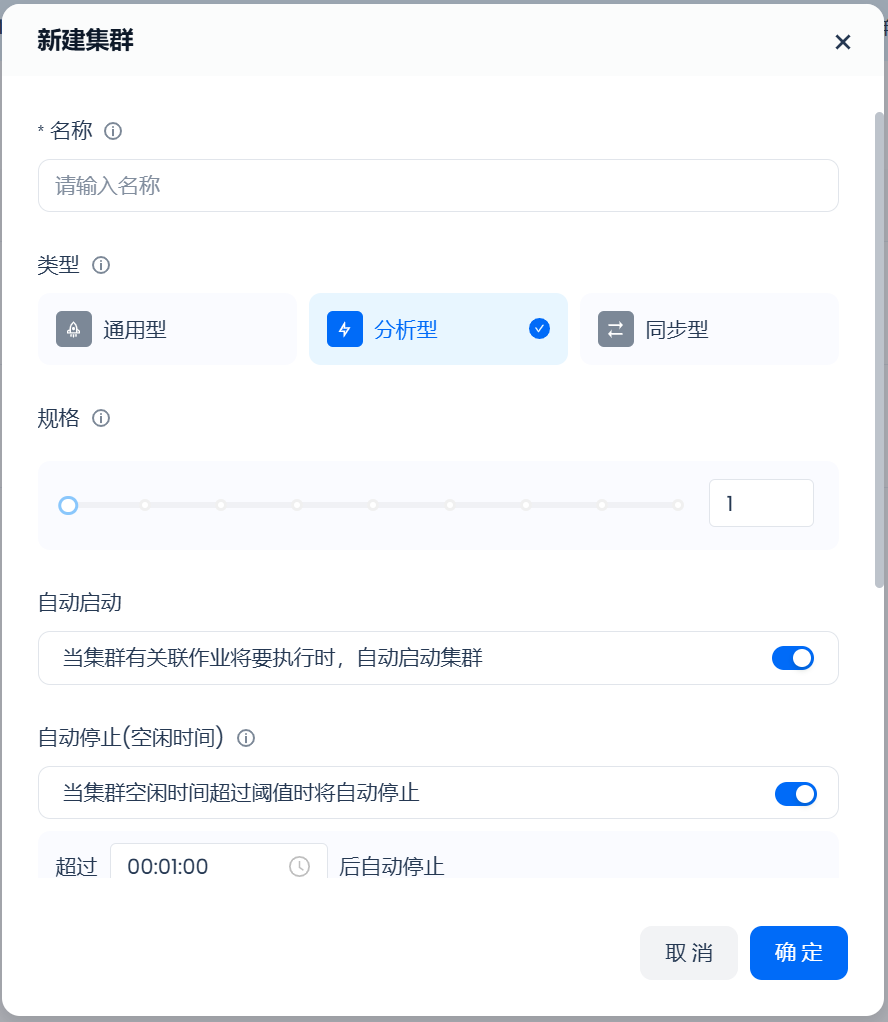Edit the 规格 number box showing 1
This screenshot has height=1022, width=888.
tap(760, 504)
